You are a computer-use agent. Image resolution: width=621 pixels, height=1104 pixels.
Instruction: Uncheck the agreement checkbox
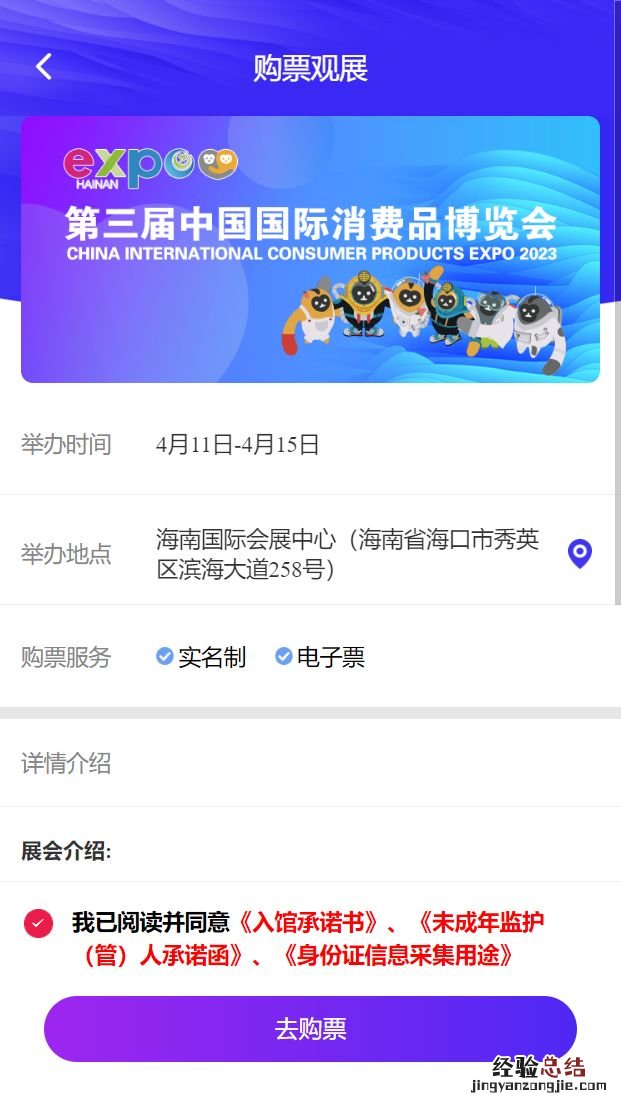pos(38,922)
